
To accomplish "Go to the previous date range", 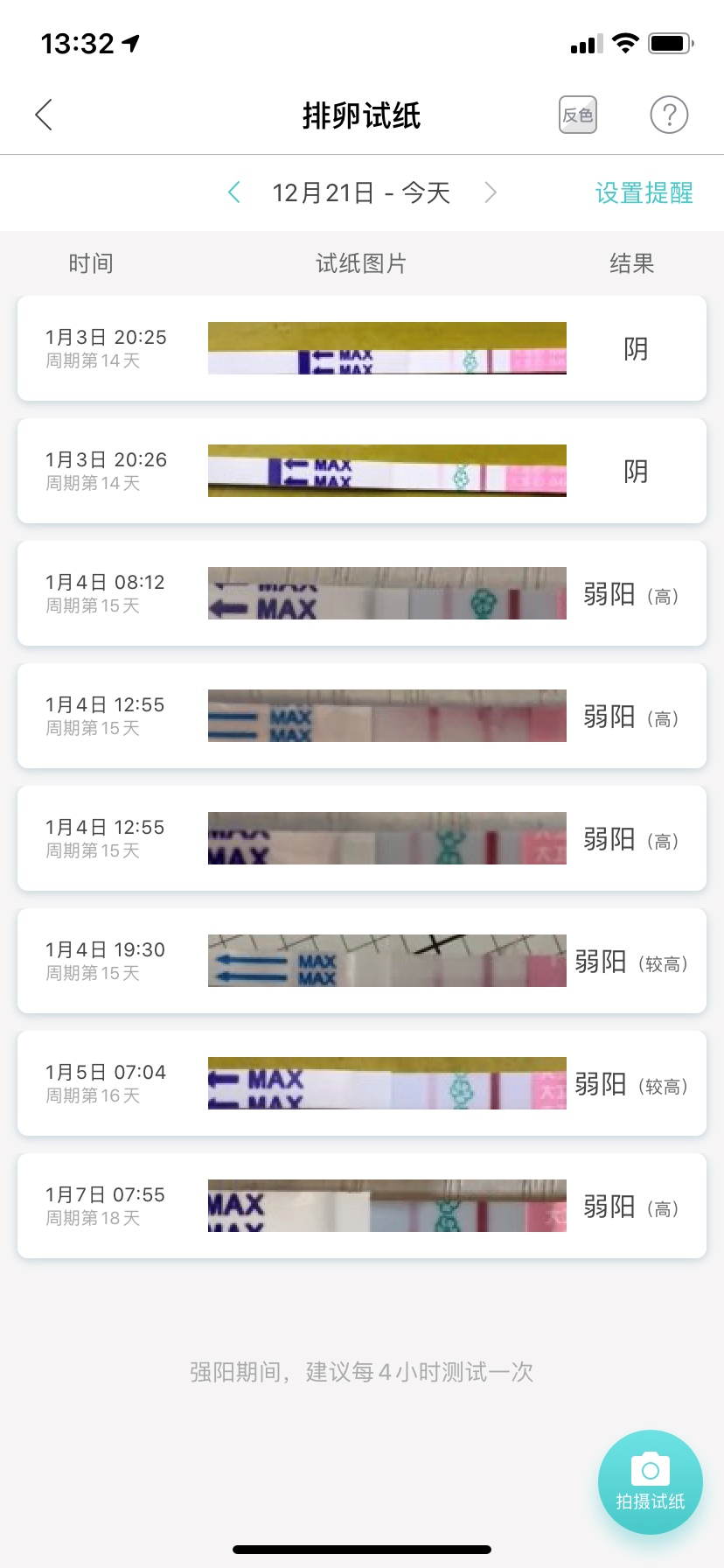I will click(233, 192).
